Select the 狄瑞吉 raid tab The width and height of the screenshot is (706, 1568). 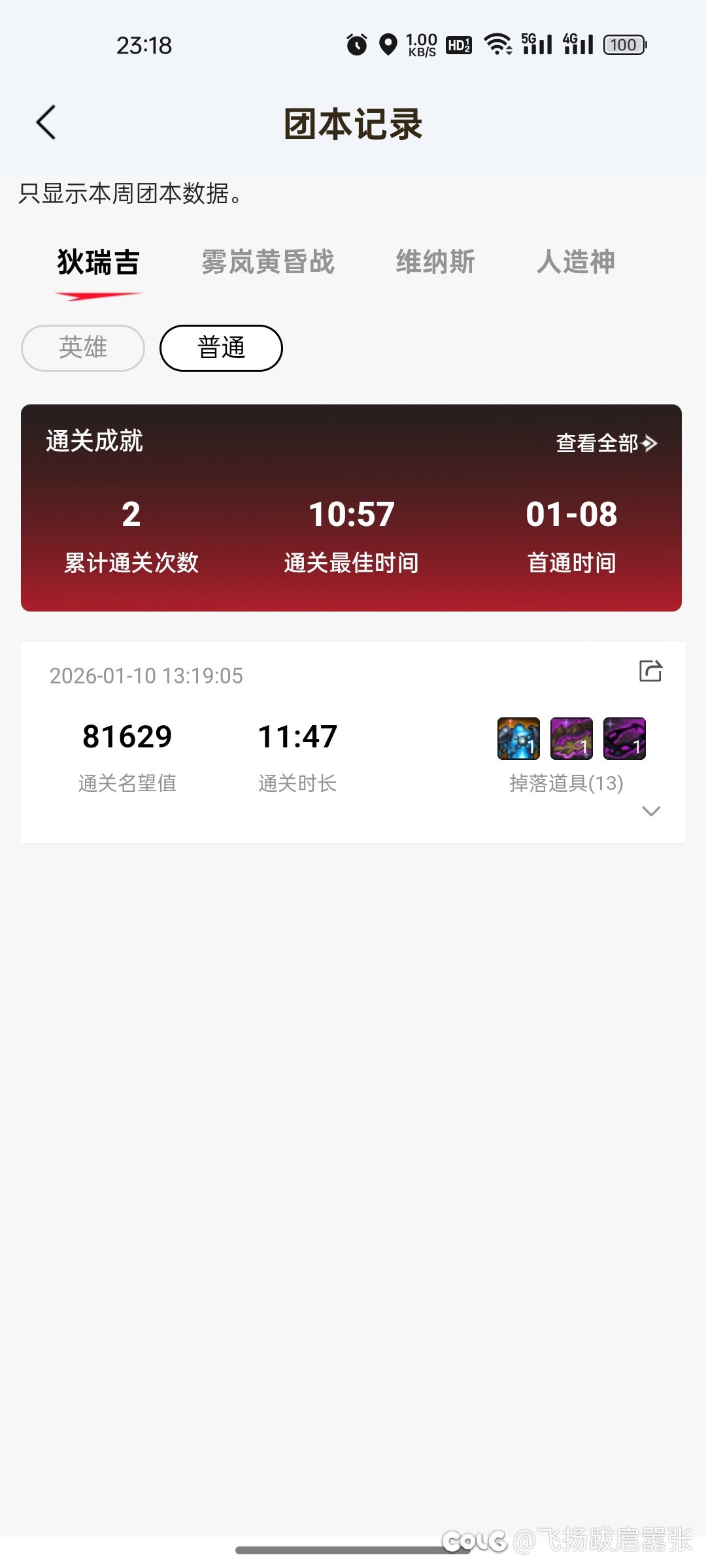coord(98,263)
